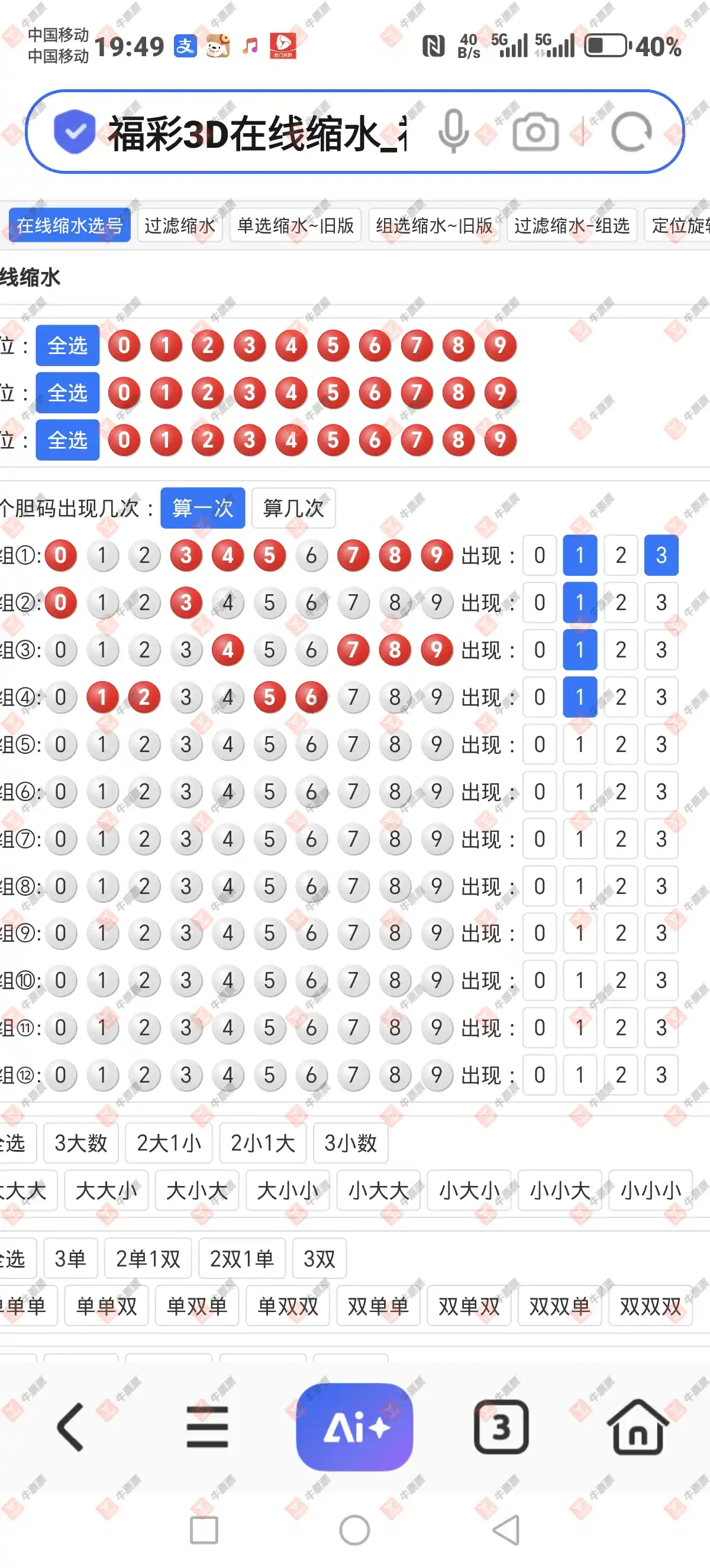Viewport: 710px width, 1568px height.
Task: Select 算一次 counting mode
Action: 202,508
